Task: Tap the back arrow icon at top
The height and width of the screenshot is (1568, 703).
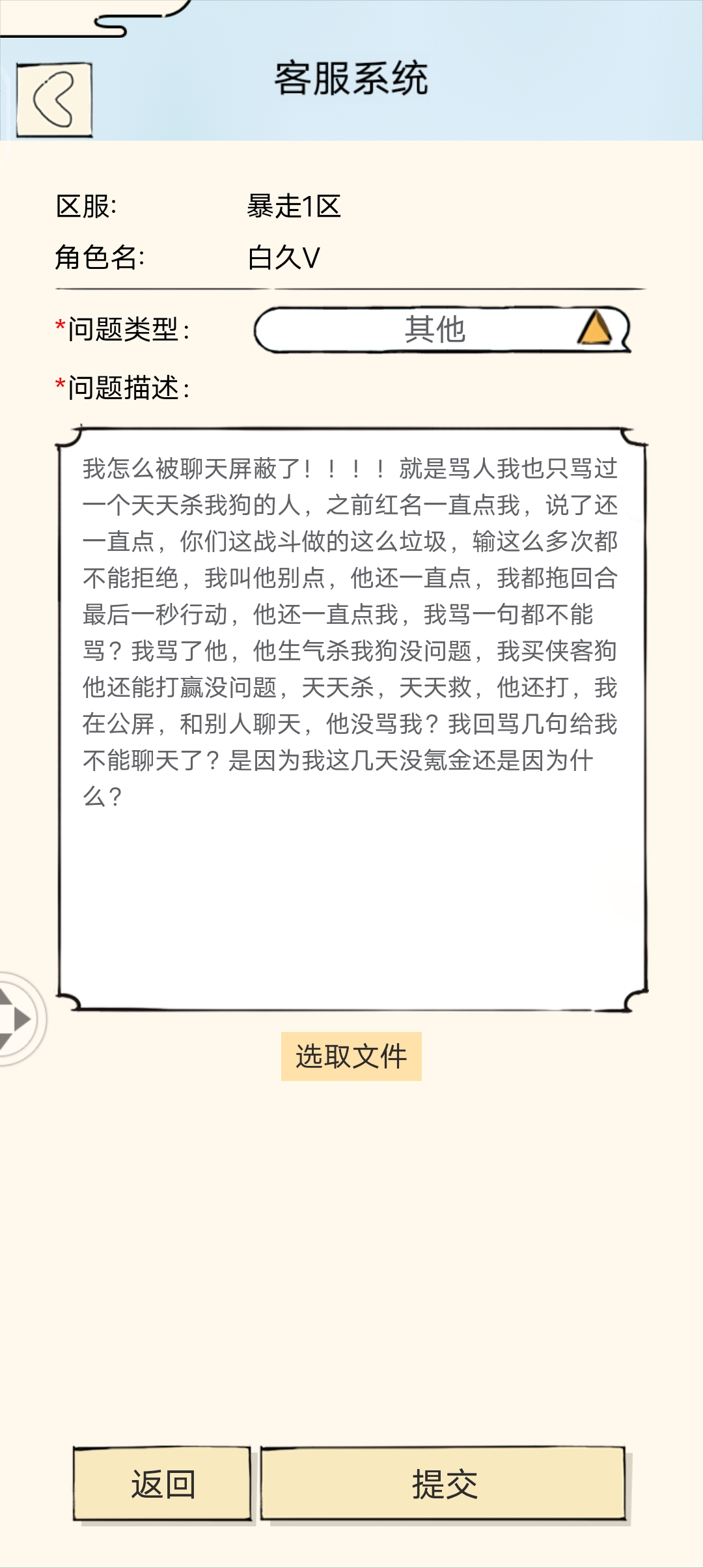Action: coord(54,100)
